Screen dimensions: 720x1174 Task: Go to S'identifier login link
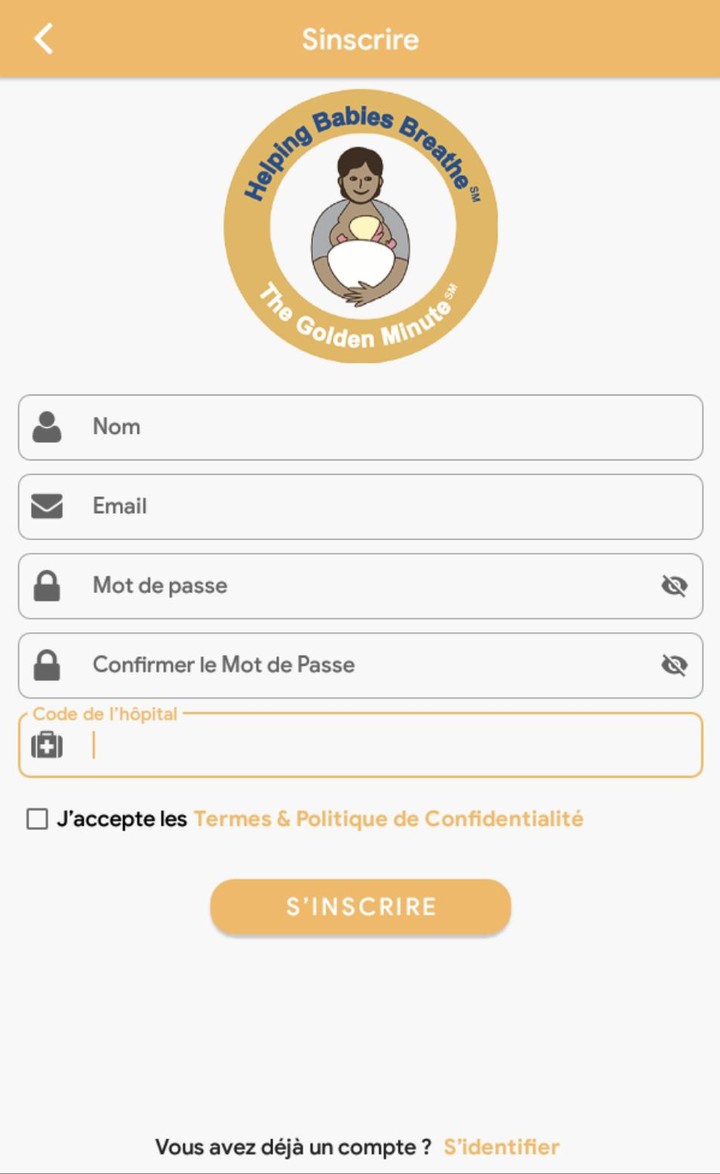coord(501,1147)
